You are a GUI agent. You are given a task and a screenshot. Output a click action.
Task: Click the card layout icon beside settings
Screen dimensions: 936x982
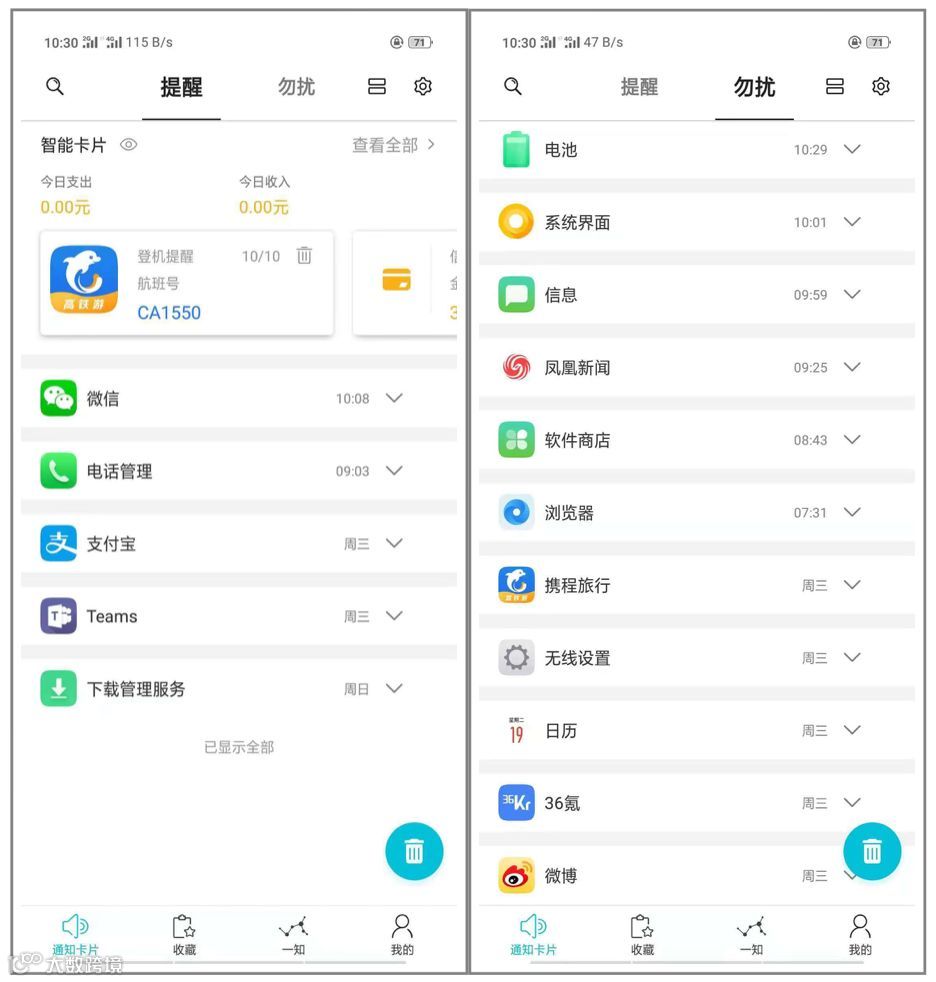tap(376, 87)
